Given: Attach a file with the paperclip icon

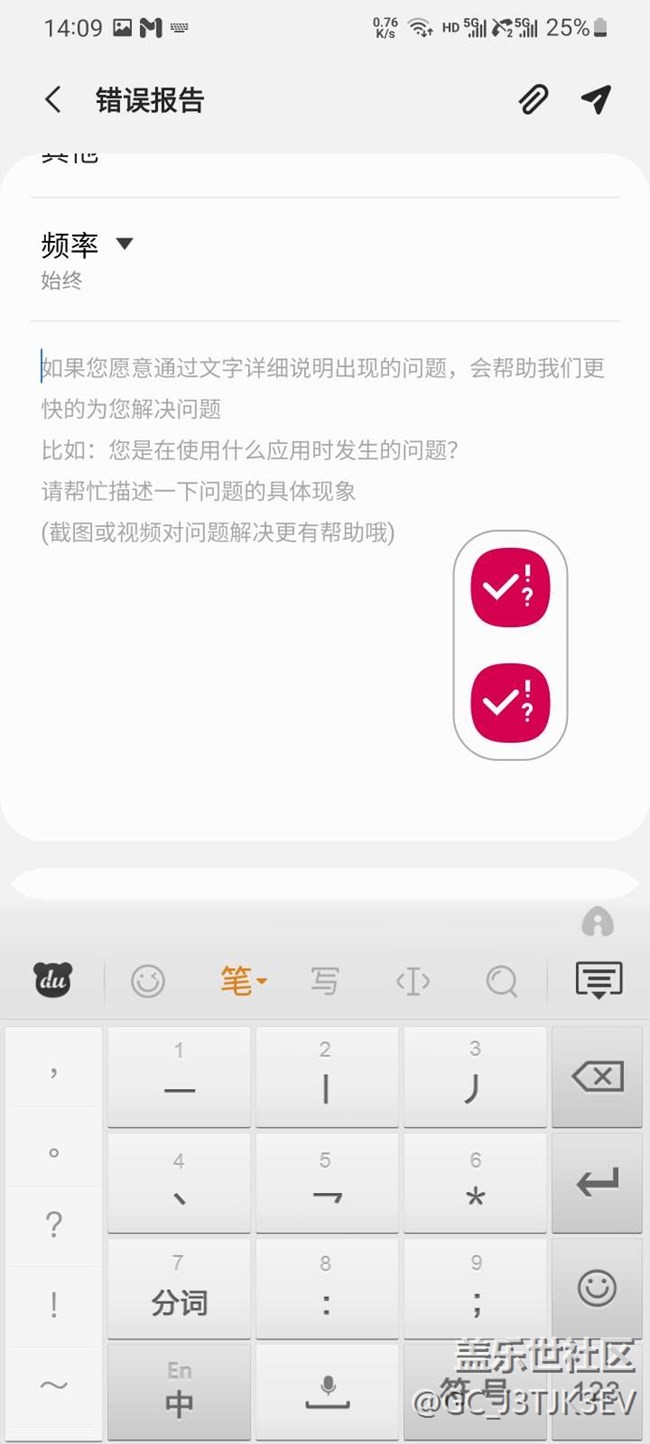Looking at the screenshot, I should (533, 100).
